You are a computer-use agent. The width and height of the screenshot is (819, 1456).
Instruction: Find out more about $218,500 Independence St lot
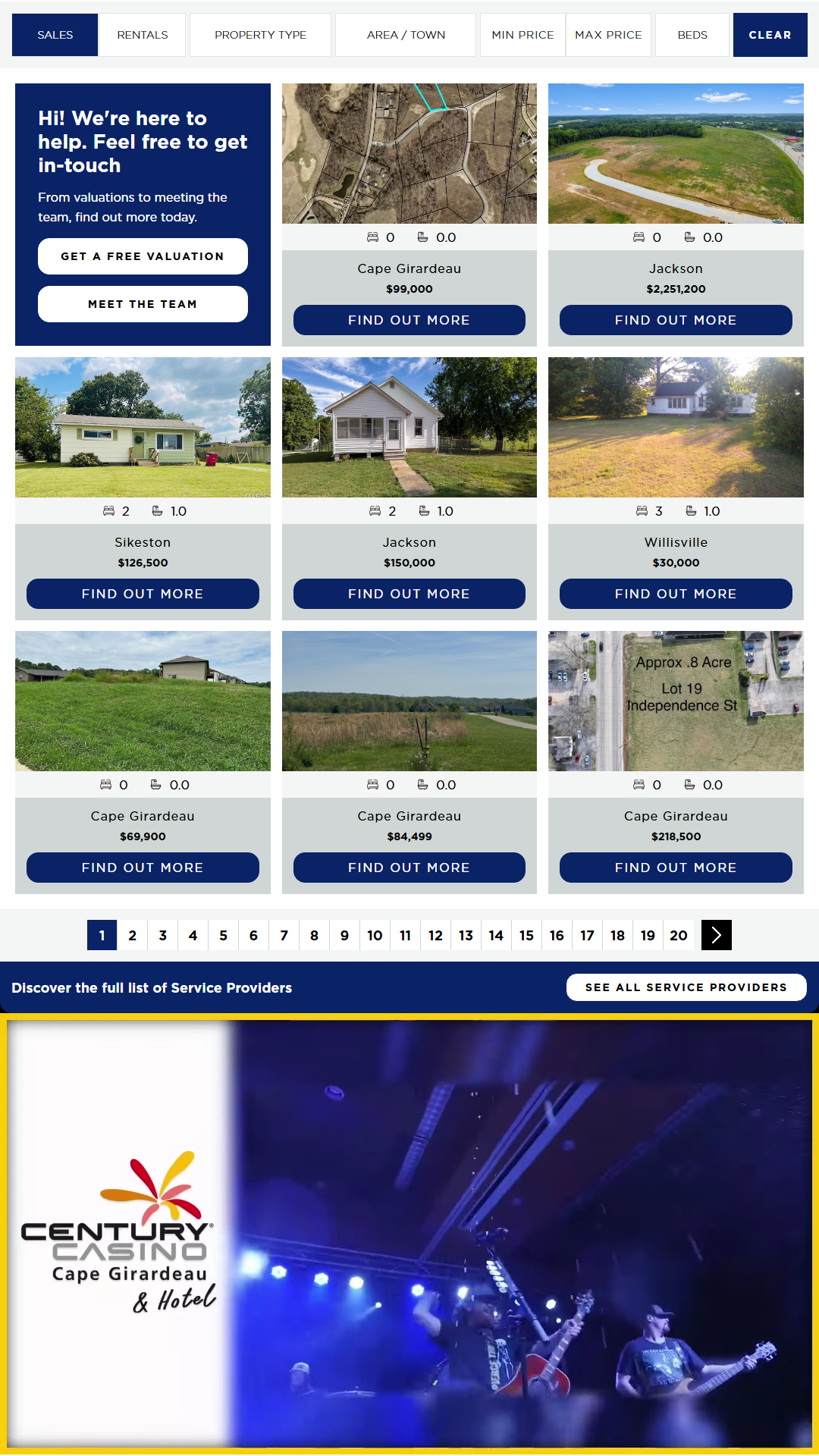pos(676,868)
